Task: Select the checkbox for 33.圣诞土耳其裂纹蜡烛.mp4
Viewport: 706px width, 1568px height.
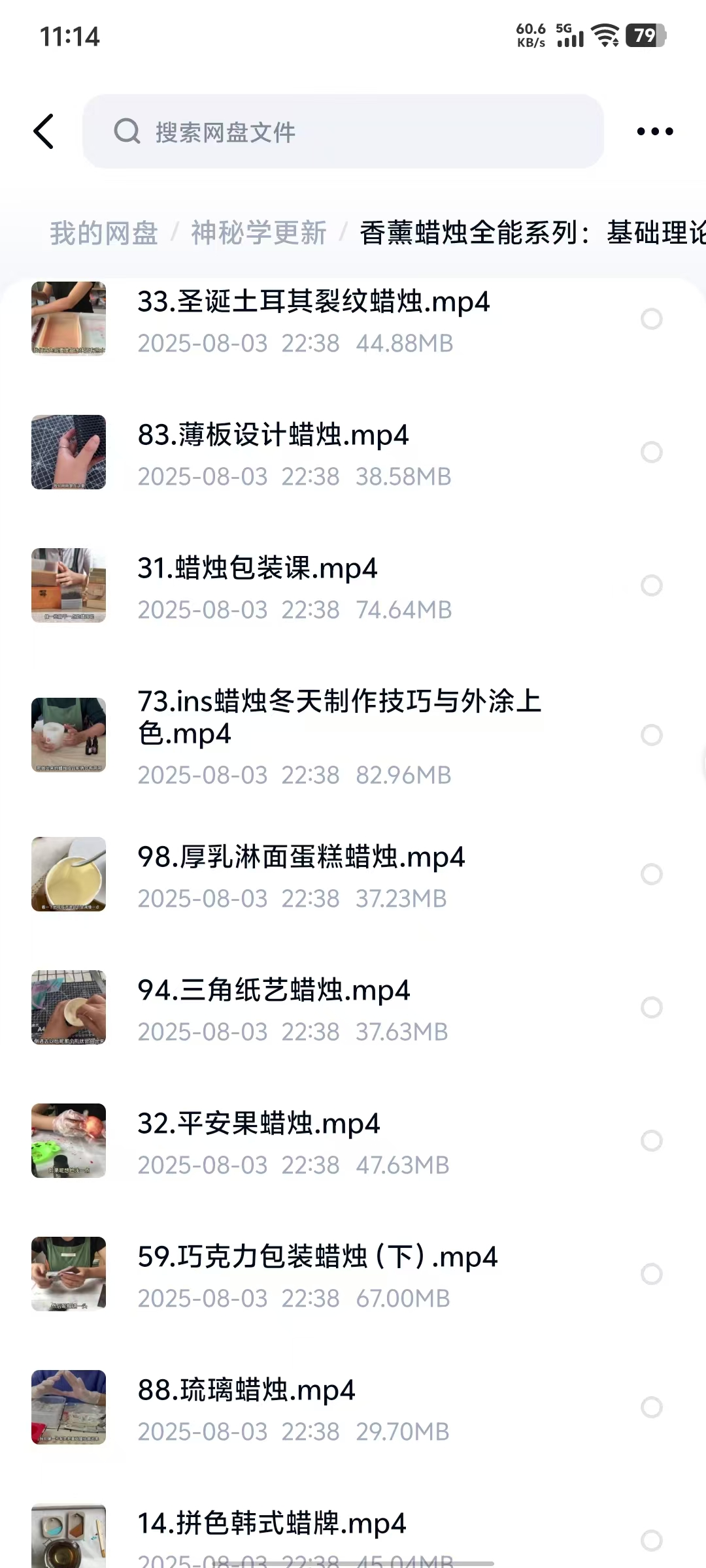Action: click(651, 319)
